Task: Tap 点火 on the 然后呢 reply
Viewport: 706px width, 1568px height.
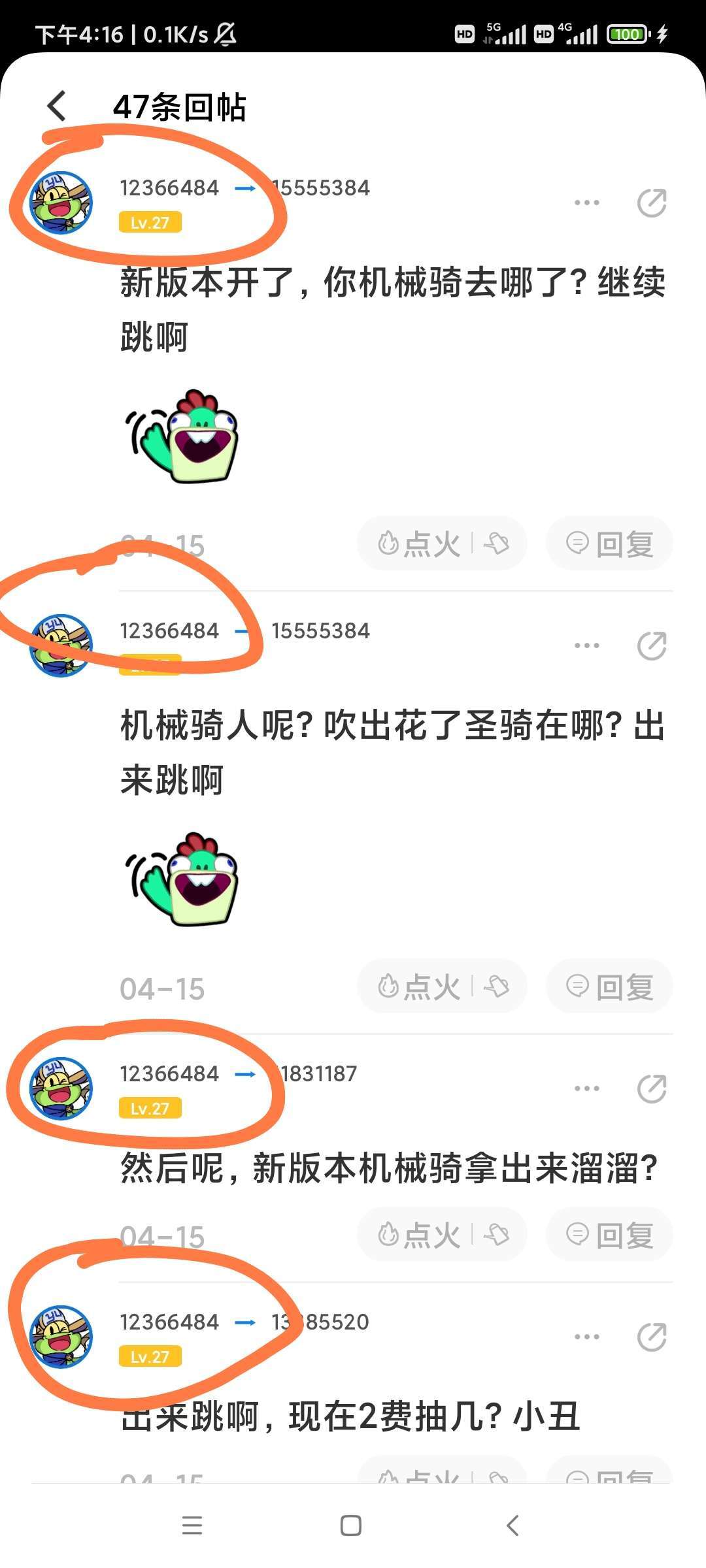Action: (418, 1235)
